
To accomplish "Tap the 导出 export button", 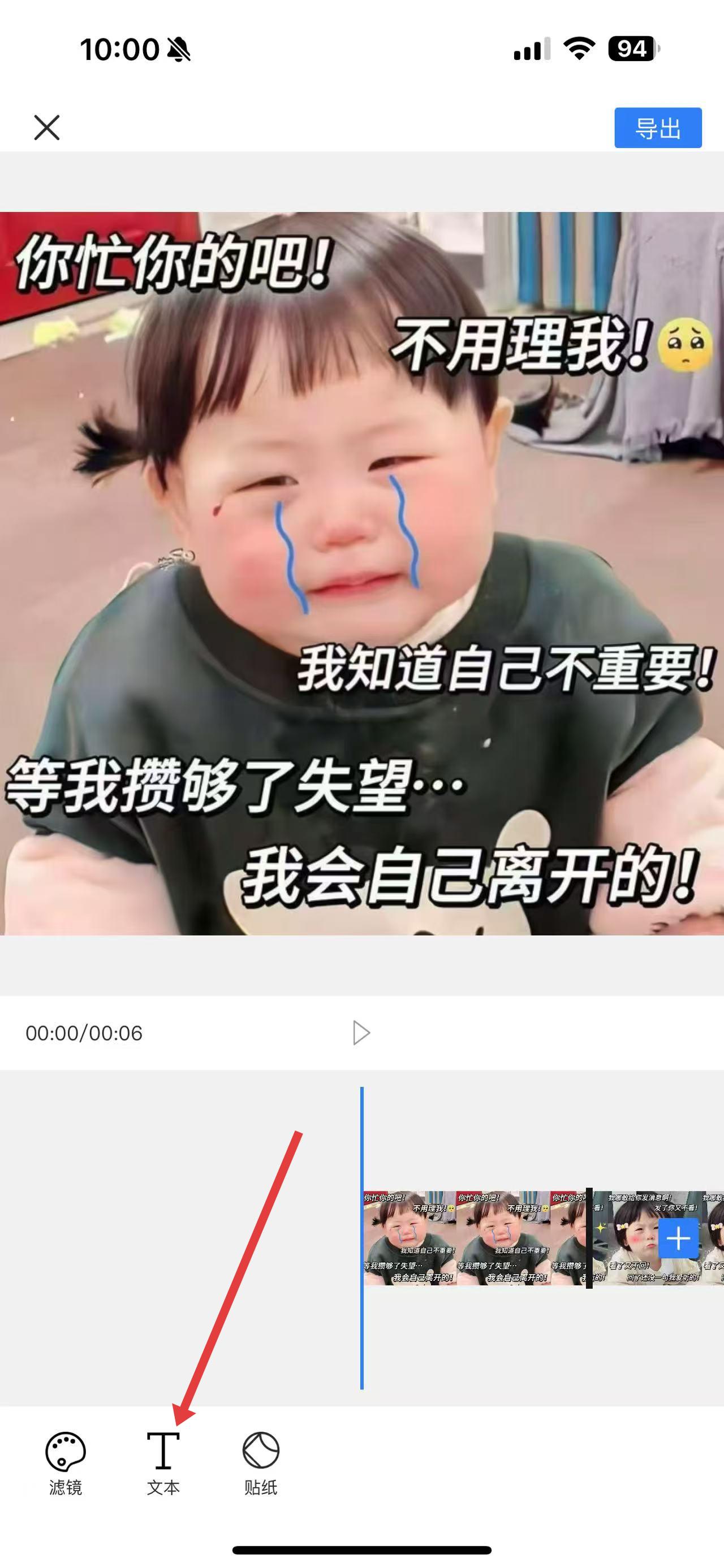I will pyautogui.click(x=658, y=128).
